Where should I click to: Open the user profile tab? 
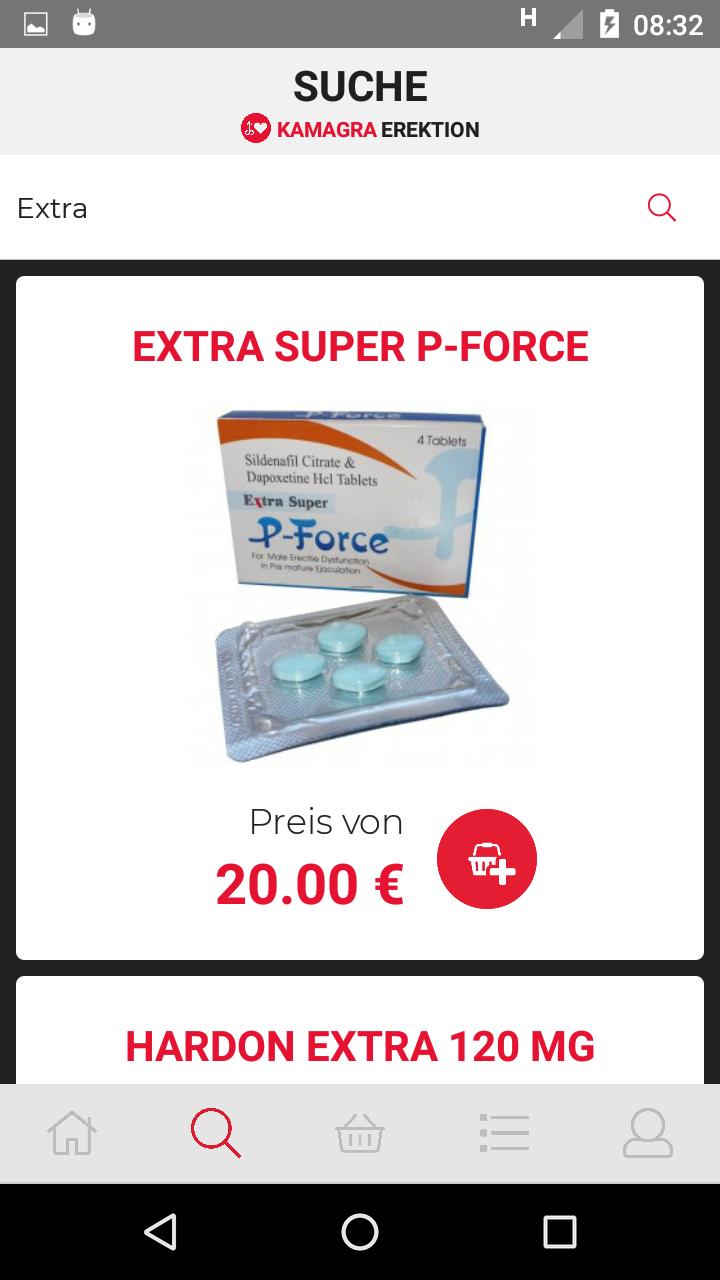click(648, 1134)
